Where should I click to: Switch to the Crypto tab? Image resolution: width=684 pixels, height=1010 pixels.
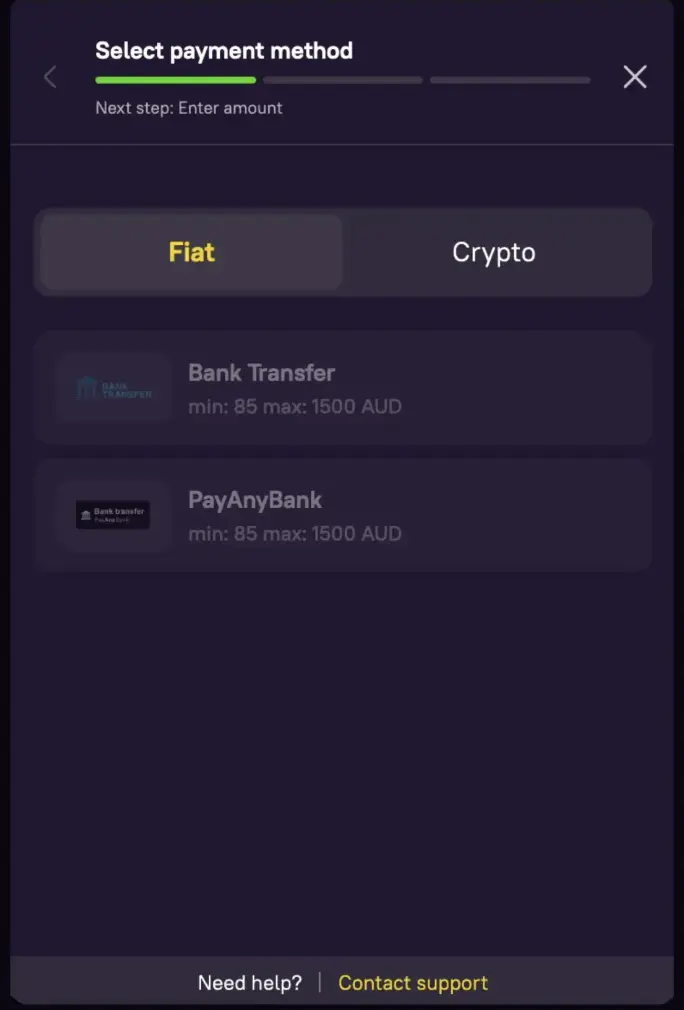coord(494,252)
